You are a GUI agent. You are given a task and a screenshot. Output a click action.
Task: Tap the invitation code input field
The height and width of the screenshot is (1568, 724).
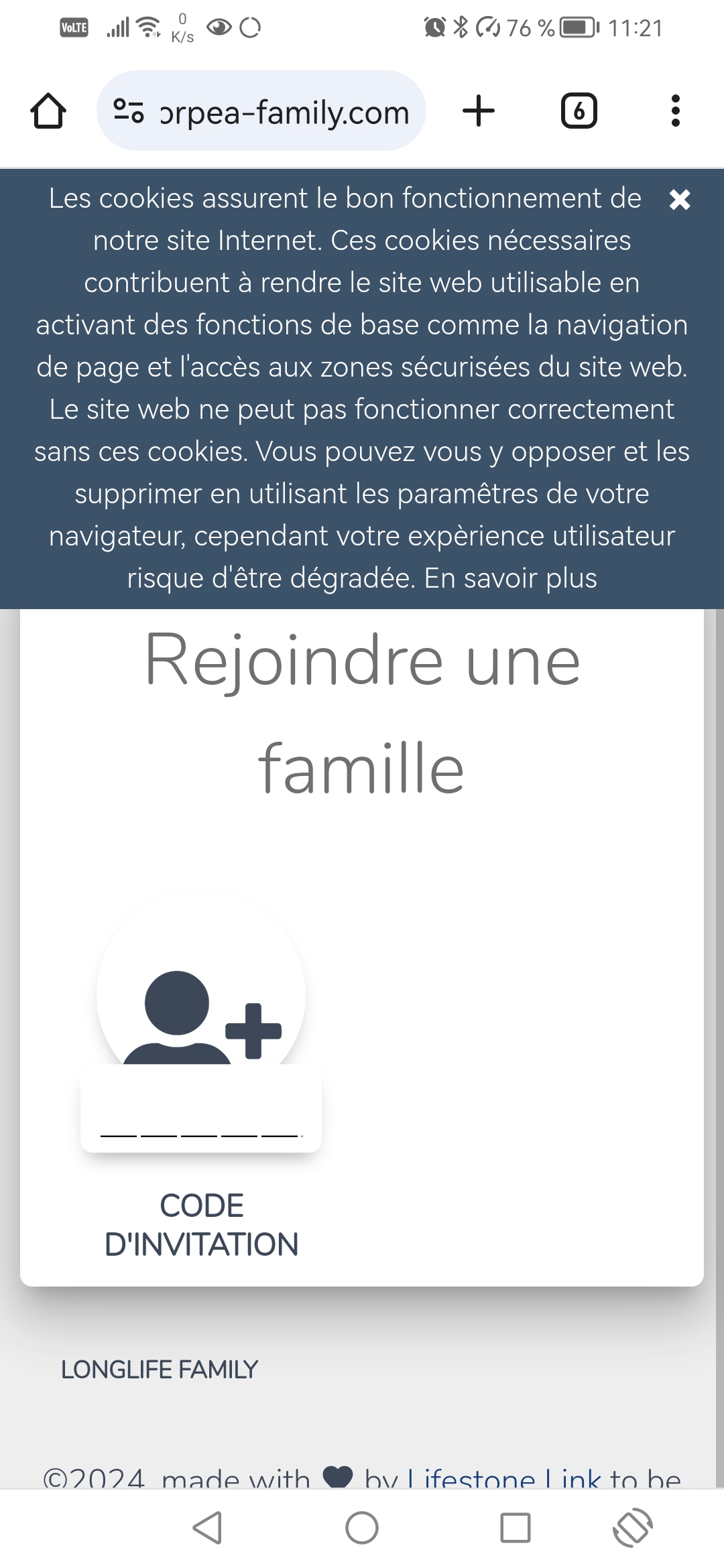tap(201, 1119)
